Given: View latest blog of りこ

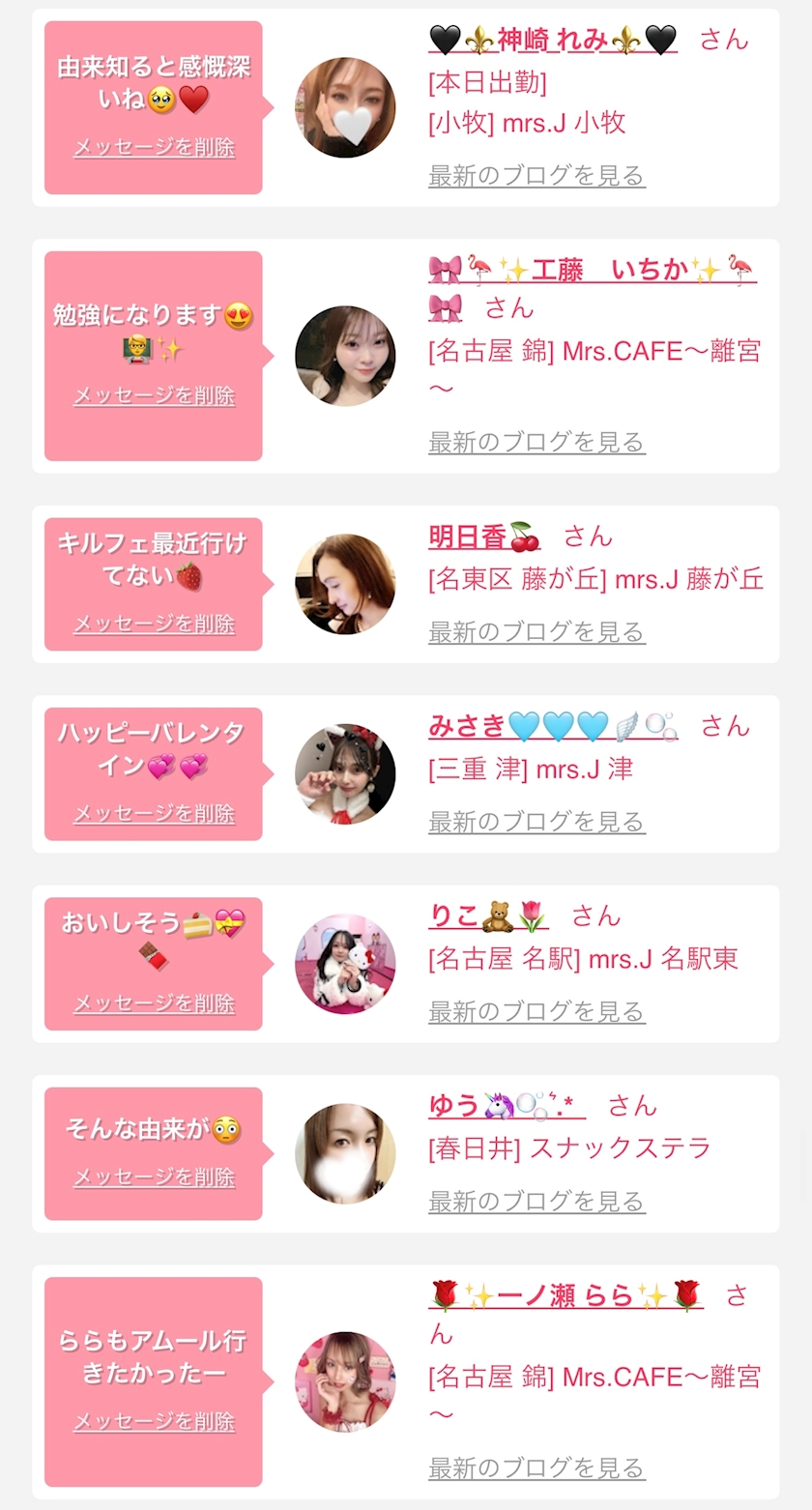Looking at the screenshot, I should (x=536, y=1012).
